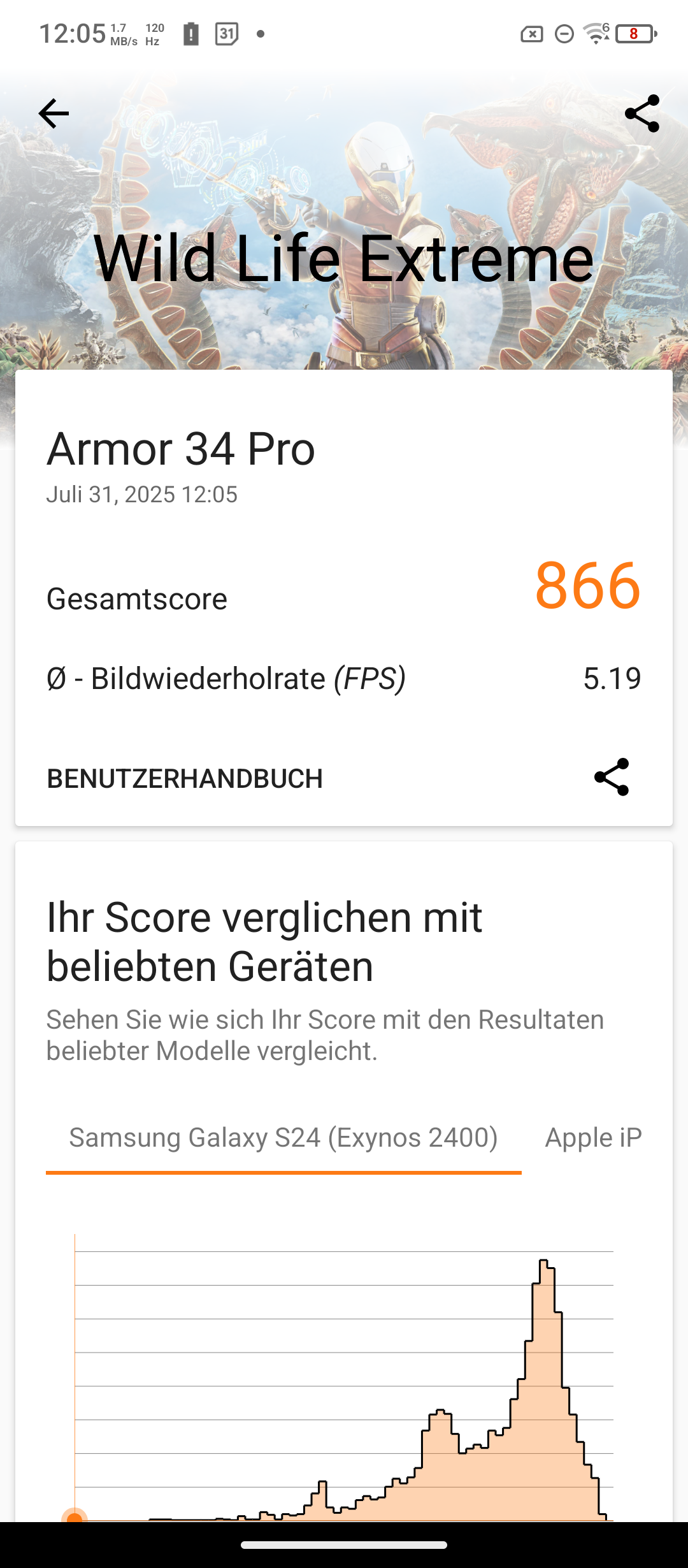Go back using the top arrow

[x=54, y=114]
